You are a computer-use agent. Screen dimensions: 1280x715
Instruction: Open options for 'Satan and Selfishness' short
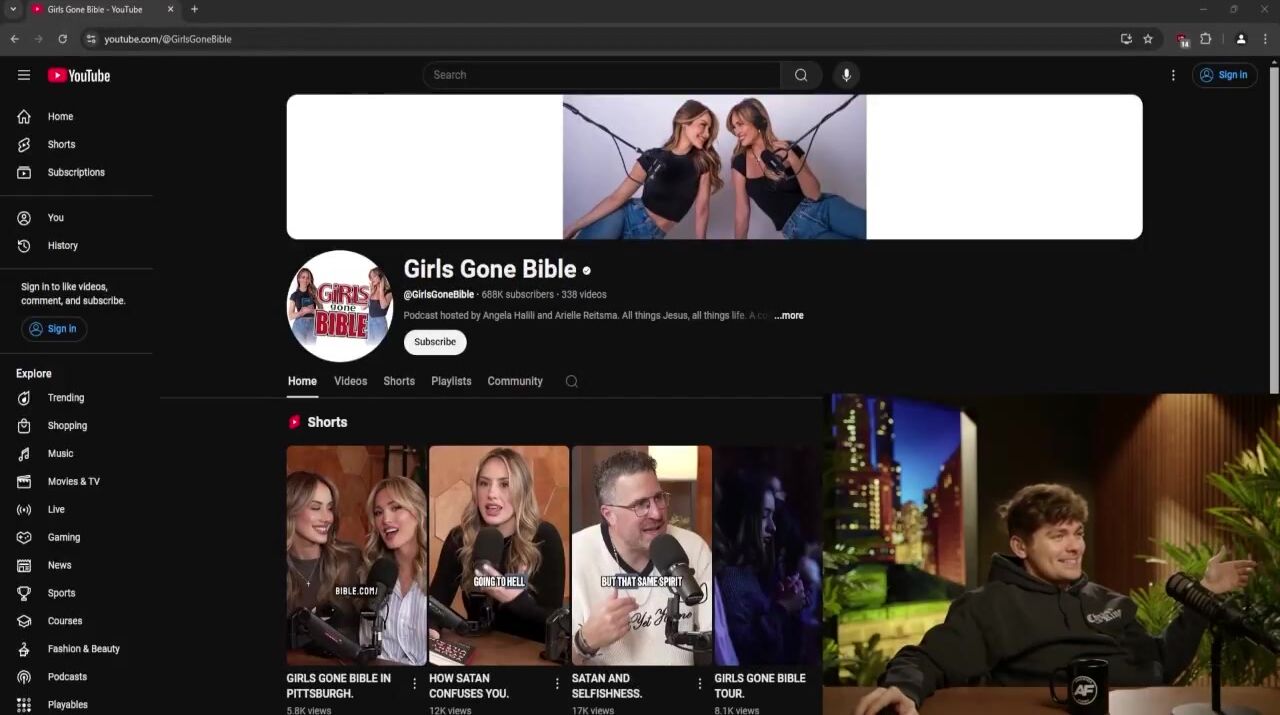(x=700, y=684)
